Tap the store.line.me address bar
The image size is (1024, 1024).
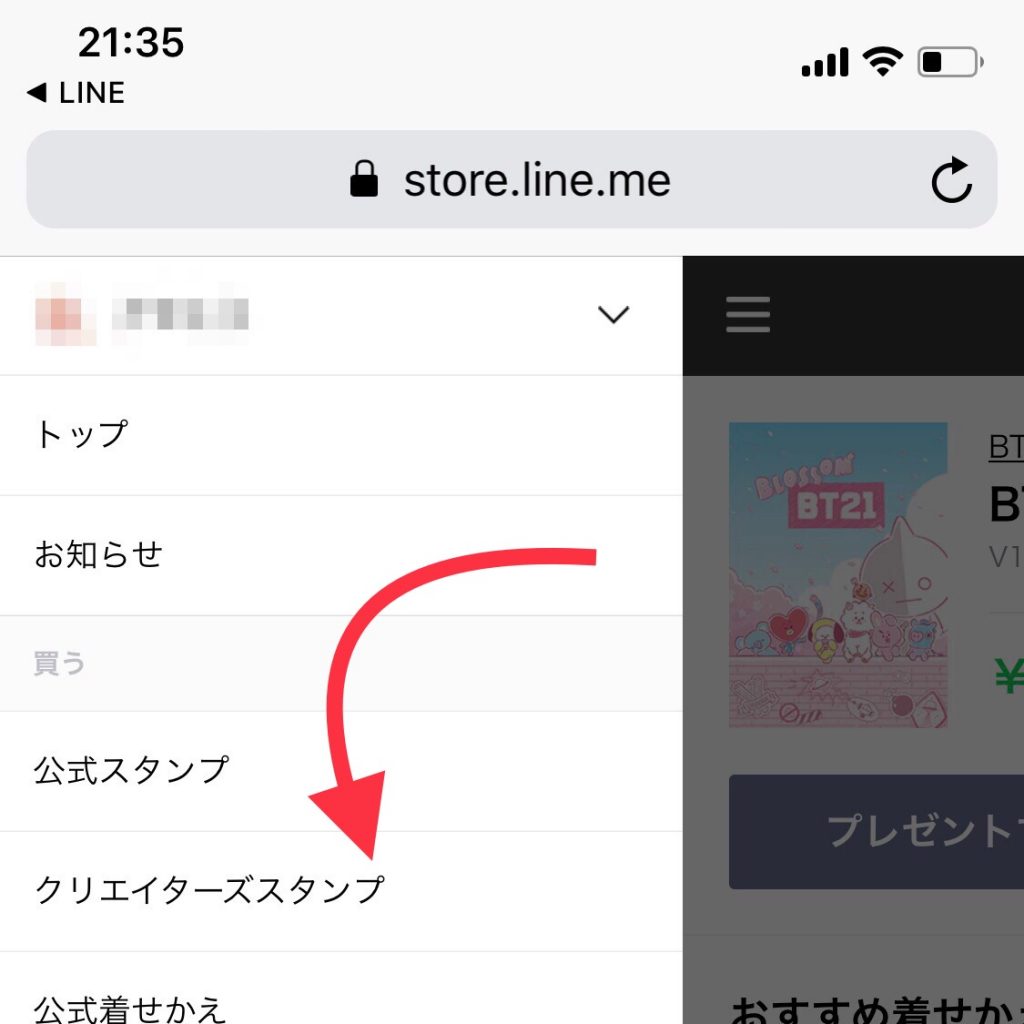tap(510, 180)
